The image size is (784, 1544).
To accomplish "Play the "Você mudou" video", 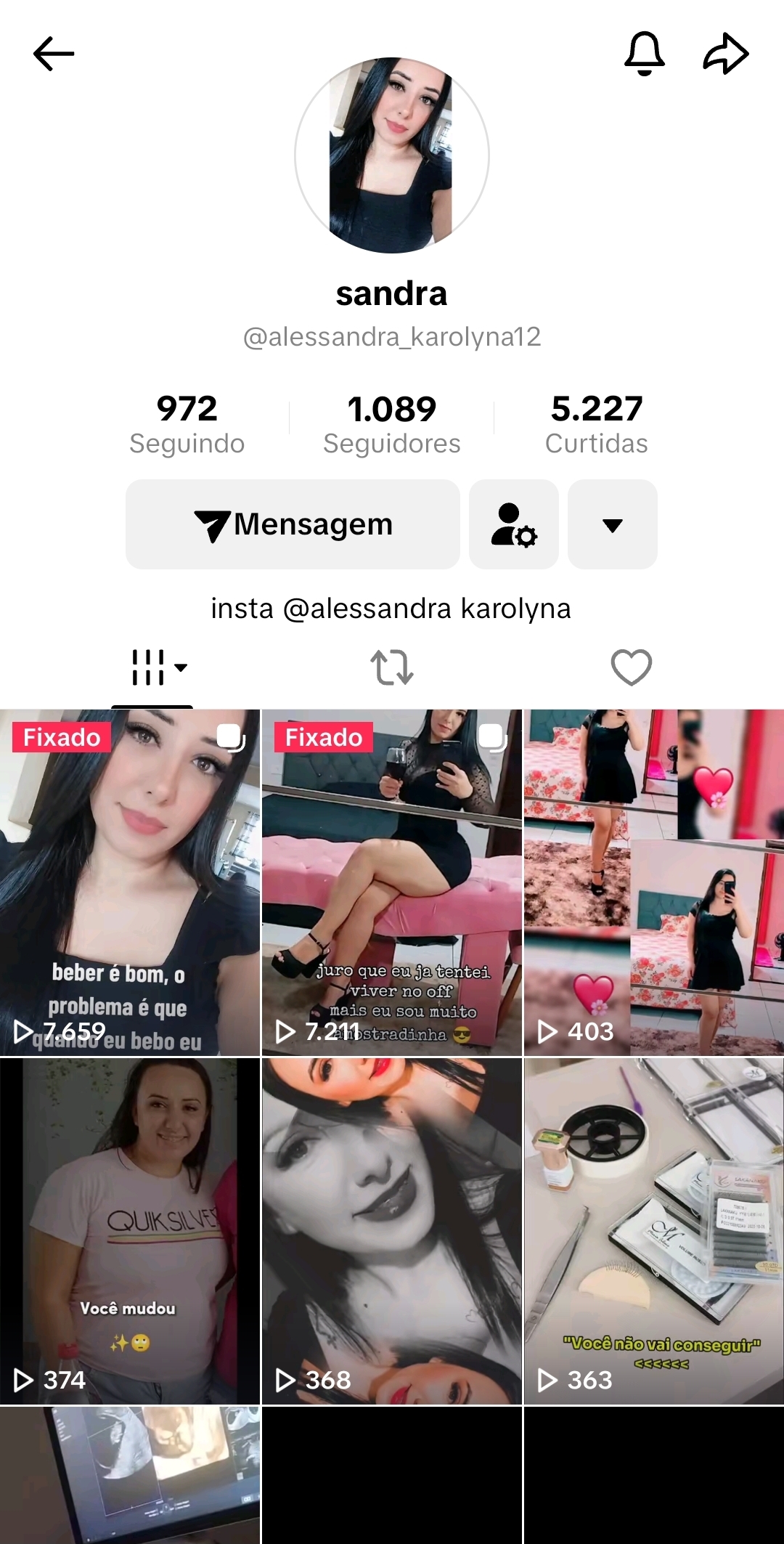I will pyautogui.click(x=130, y=1231).
